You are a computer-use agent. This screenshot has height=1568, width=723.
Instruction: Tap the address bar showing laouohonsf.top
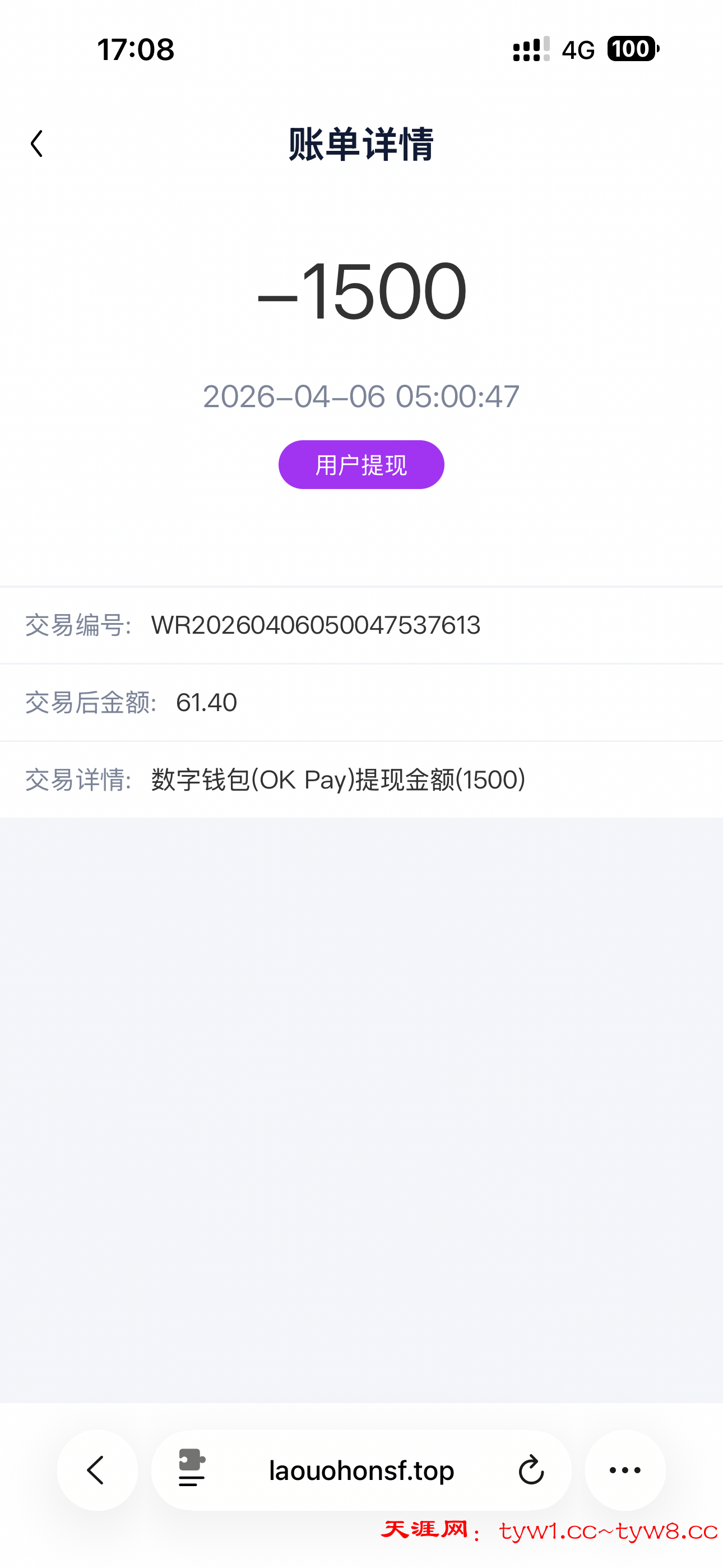tap(361, 1470)
